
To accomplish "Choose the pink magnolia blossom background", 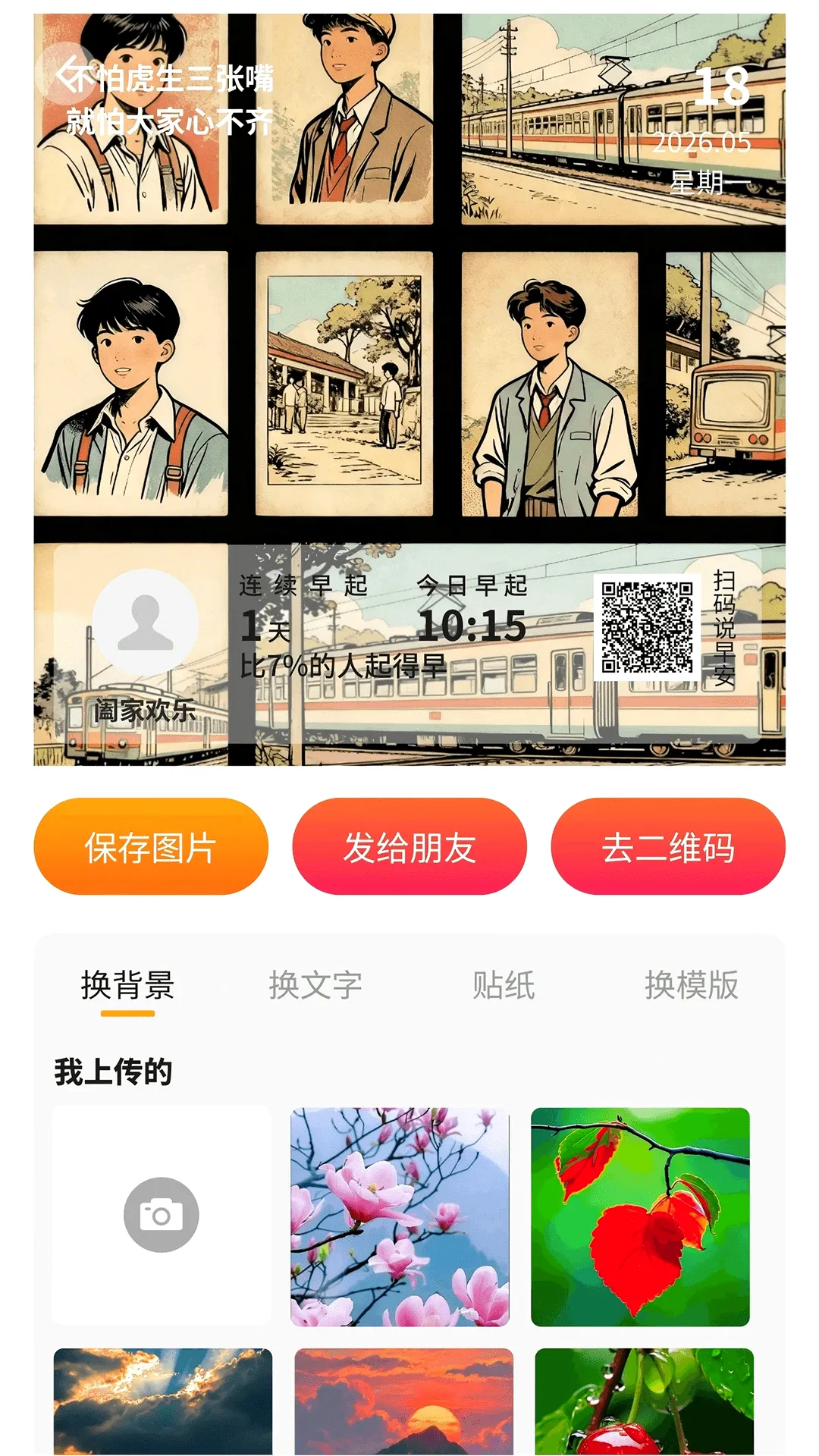I will 400,1216.
